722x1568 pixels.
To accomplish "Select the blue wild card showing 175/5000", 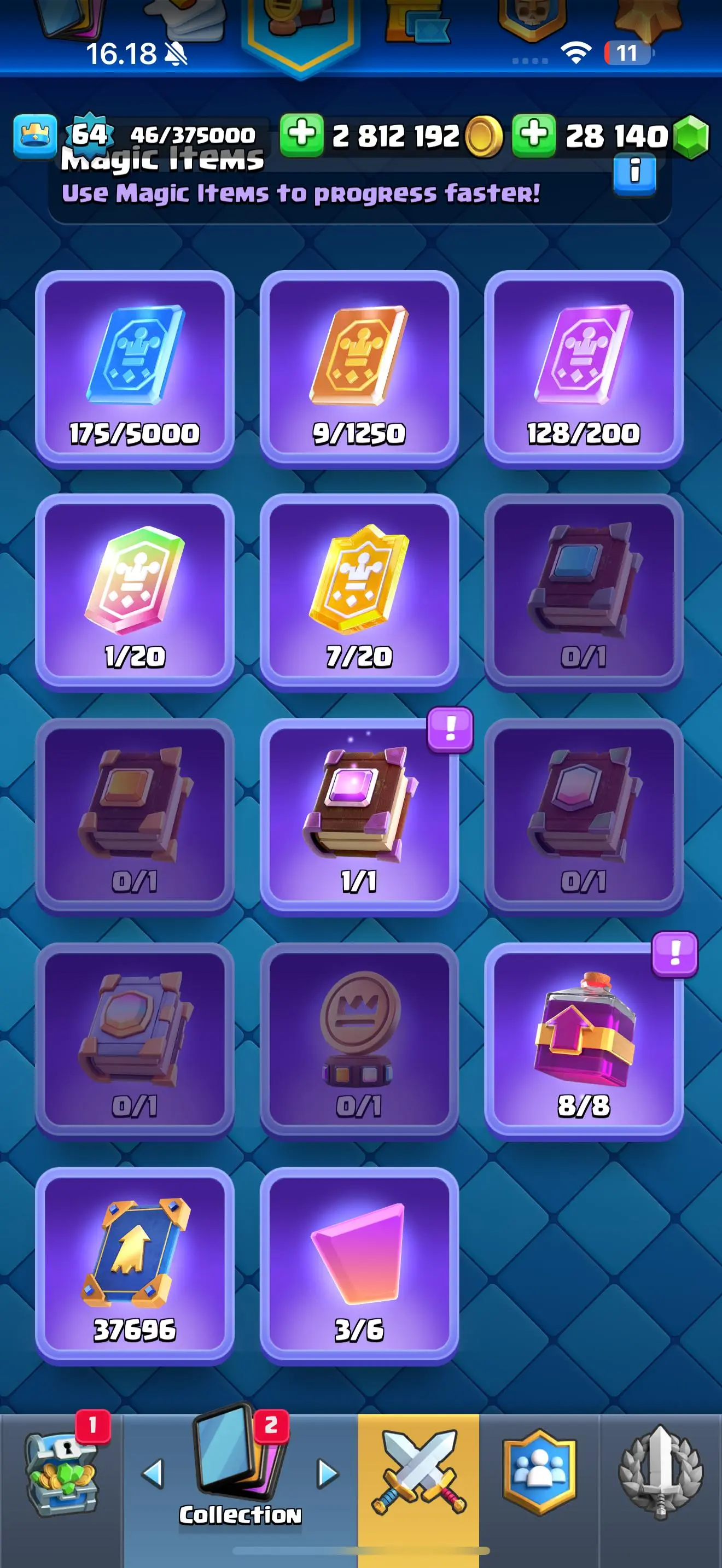I will coord(135,369).
